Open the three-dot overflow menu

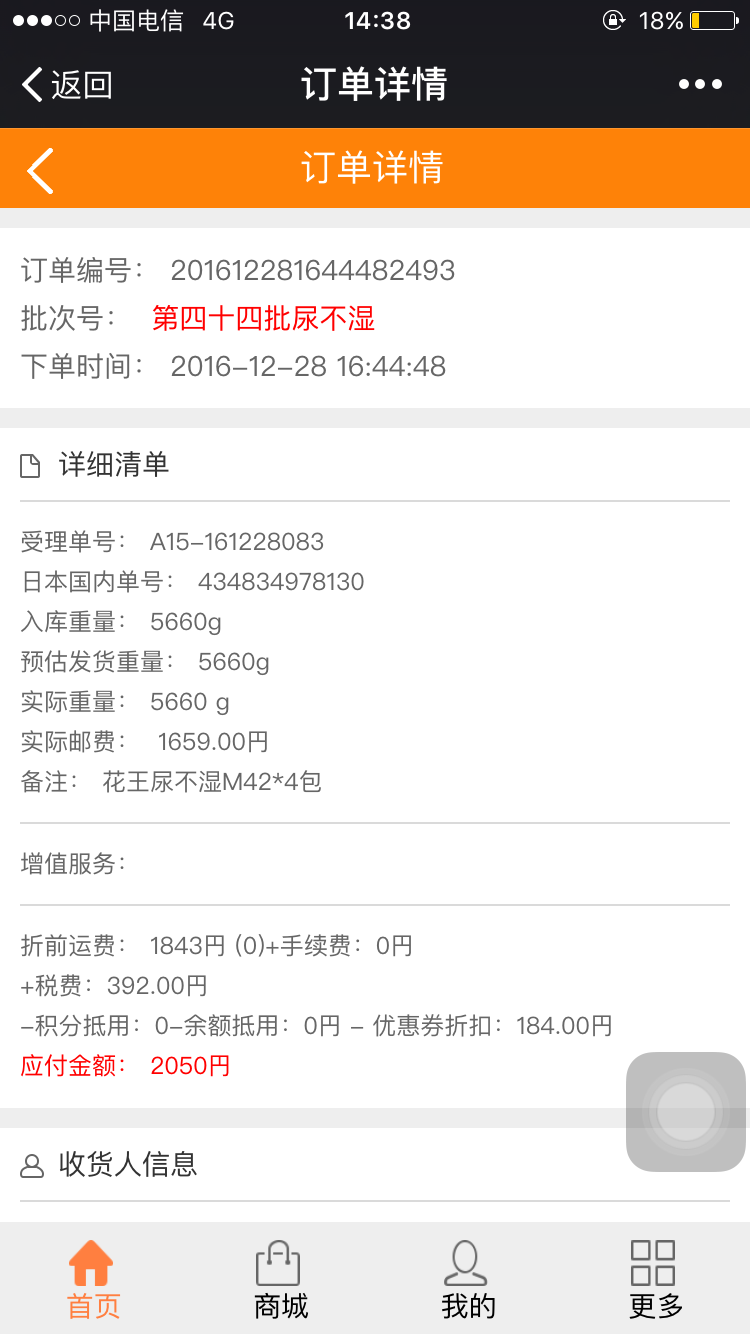[700, 85]
